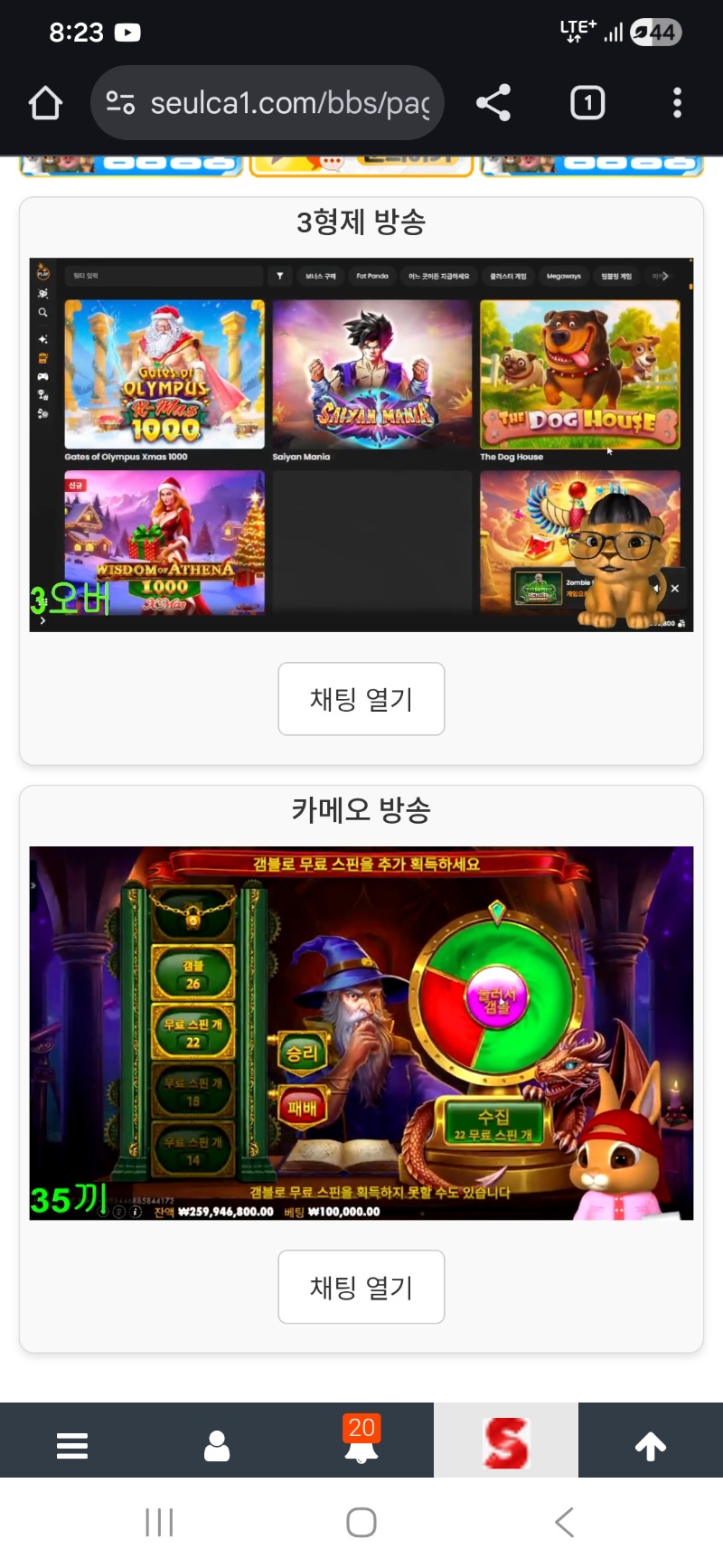Open the user profile tab

tap(217, 1445)
